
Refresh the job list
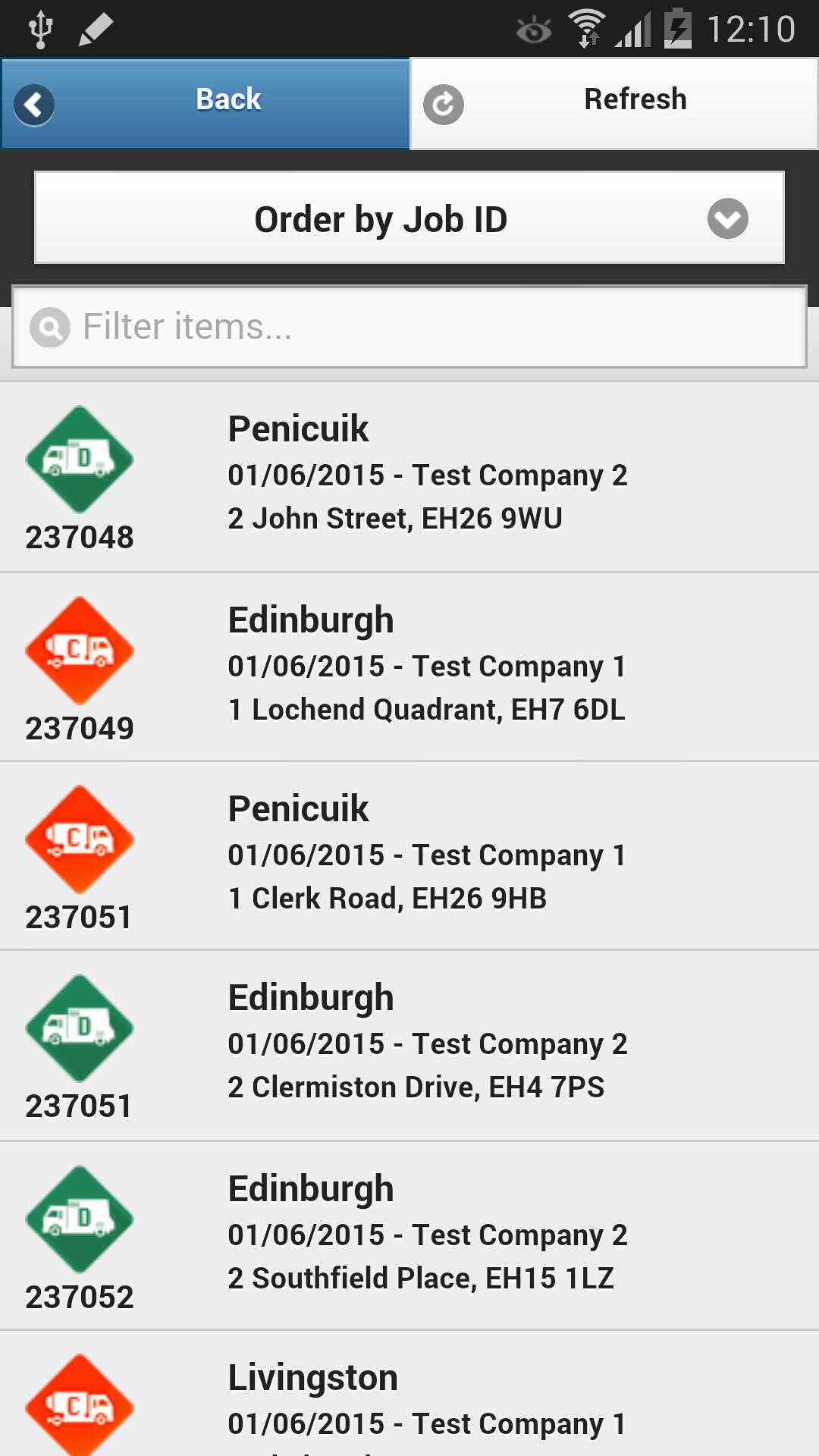click(614, 102)
